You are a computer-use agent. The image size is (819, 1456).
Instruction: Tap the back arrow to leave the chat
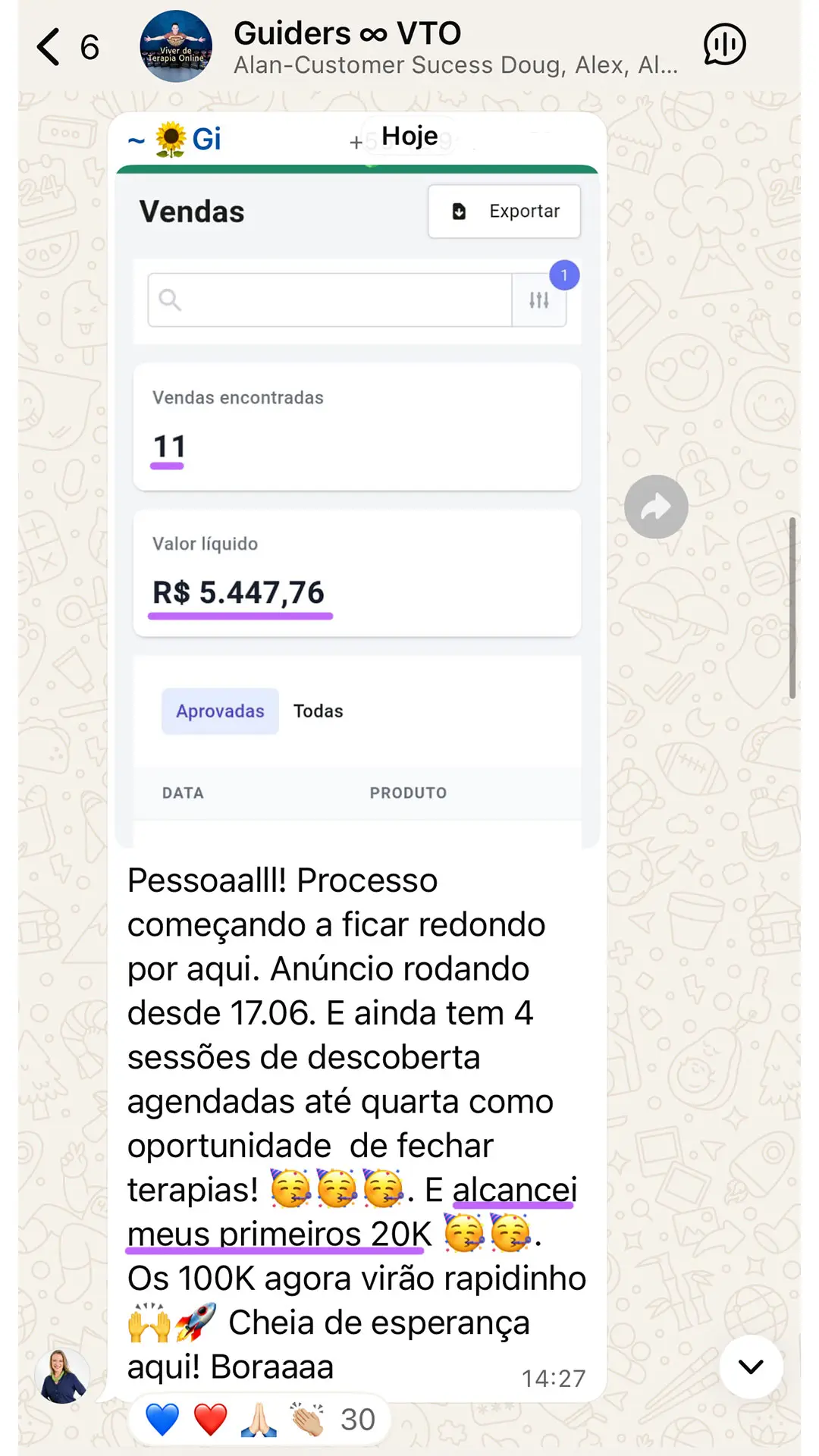47,45
